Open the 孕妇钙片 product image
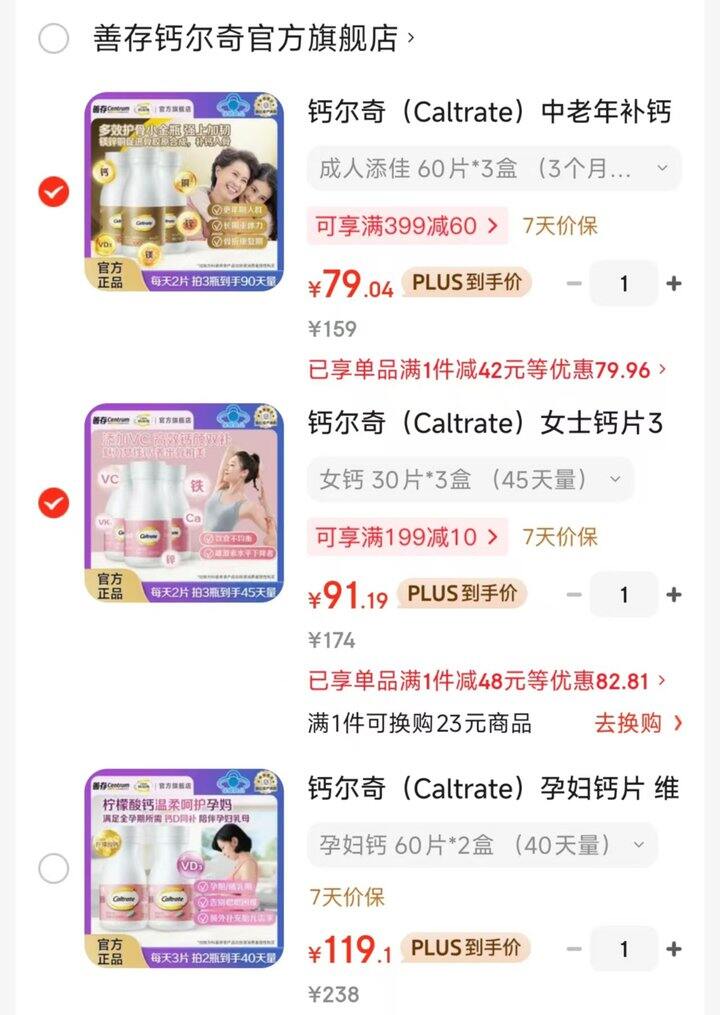The height and width of the screenshot is (1015, 720). point(183,868)
